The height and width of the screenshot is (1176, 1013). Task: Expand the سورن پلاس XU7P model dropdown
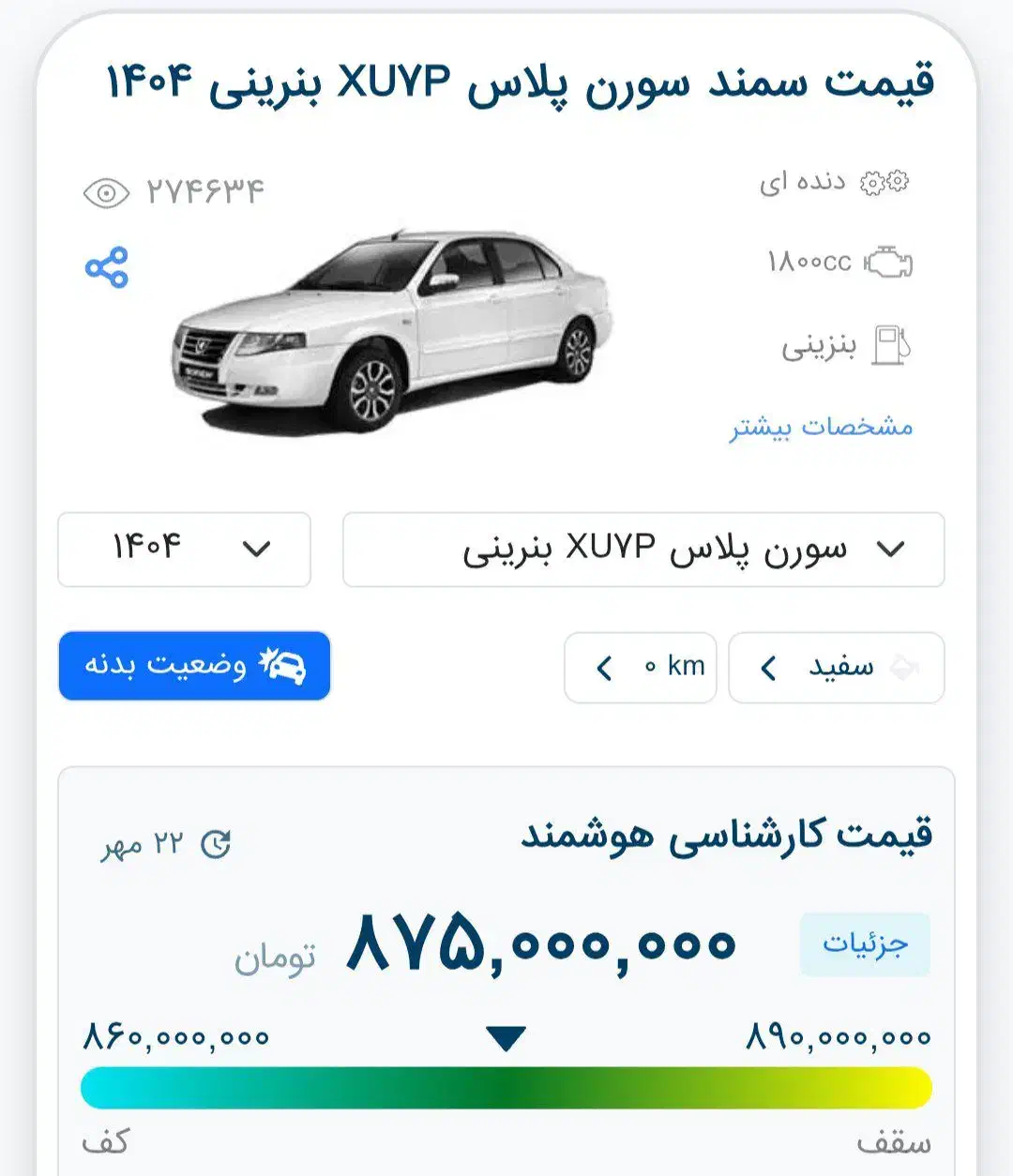coord(643,550)
